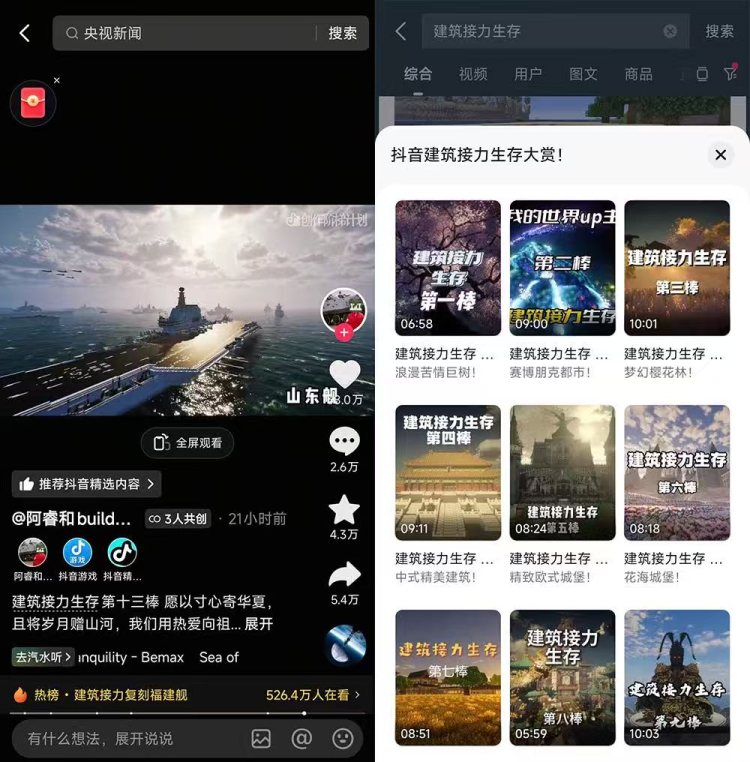Image resolution: width=750 pixels, height=762 pixels.
Task: Open comments with 2.6万 count
Action: (x=344, y=441)
